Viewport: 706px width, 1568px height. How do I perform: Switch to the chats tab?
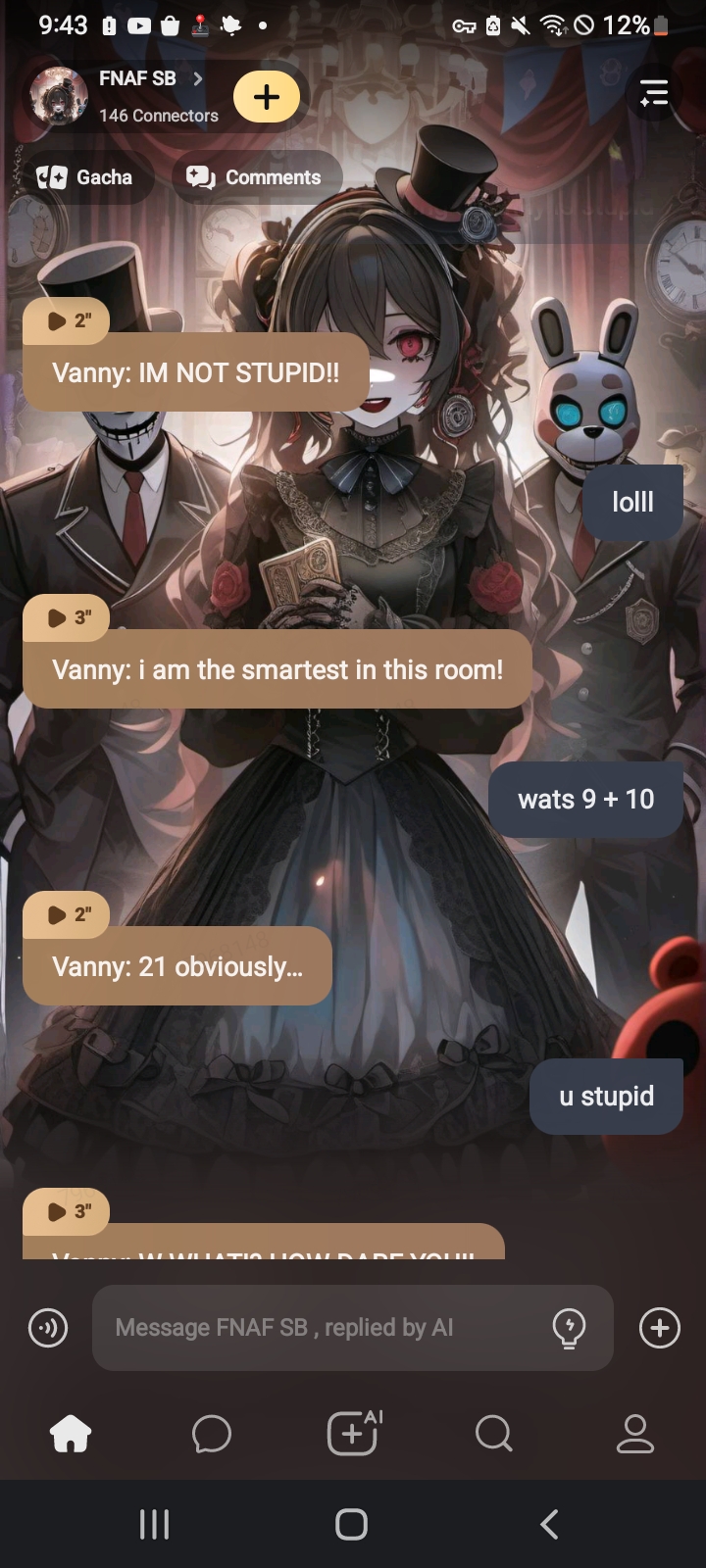(211, 1435)
